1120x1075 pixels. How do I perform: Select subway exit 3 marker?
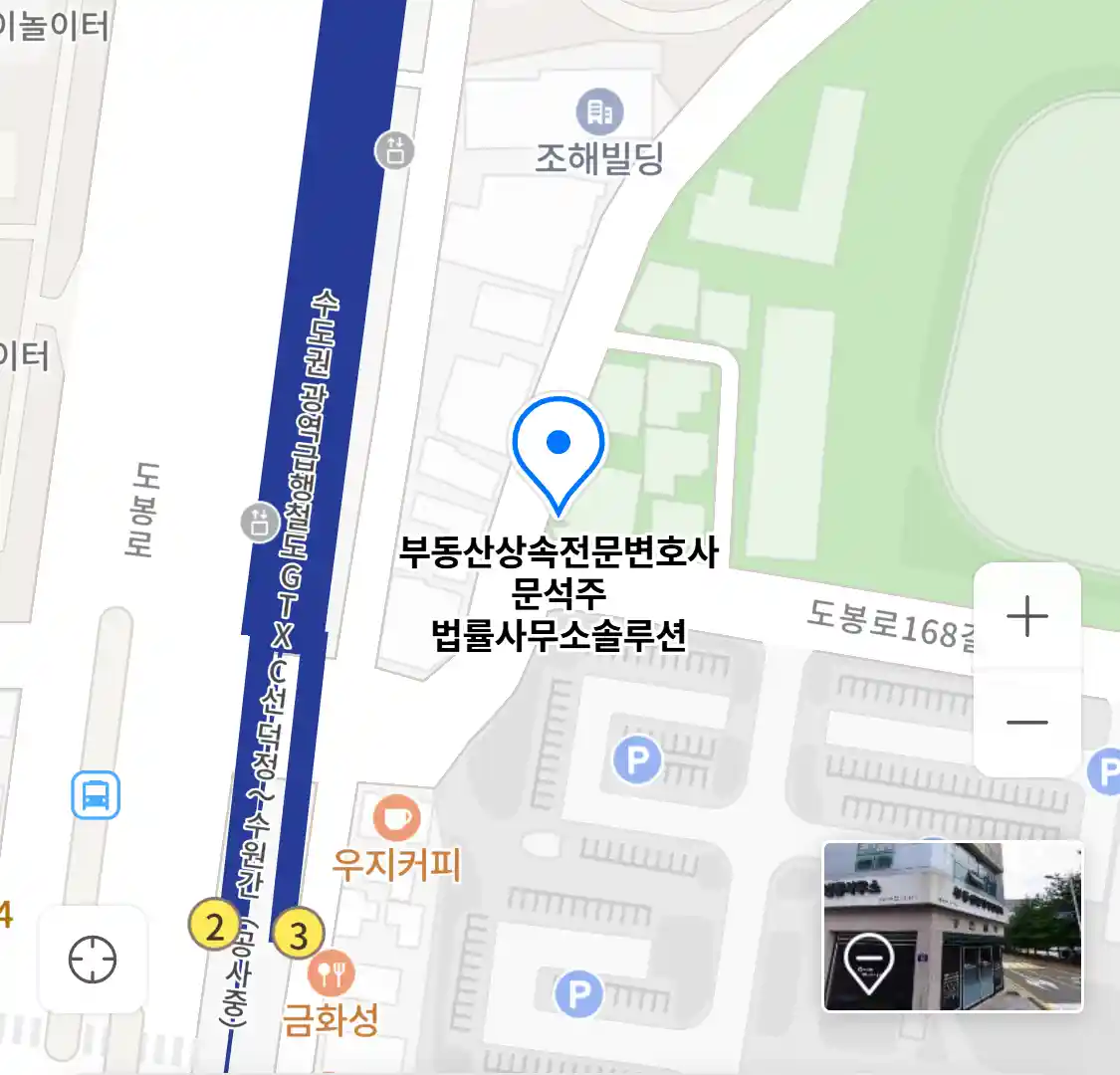(298, 934)
